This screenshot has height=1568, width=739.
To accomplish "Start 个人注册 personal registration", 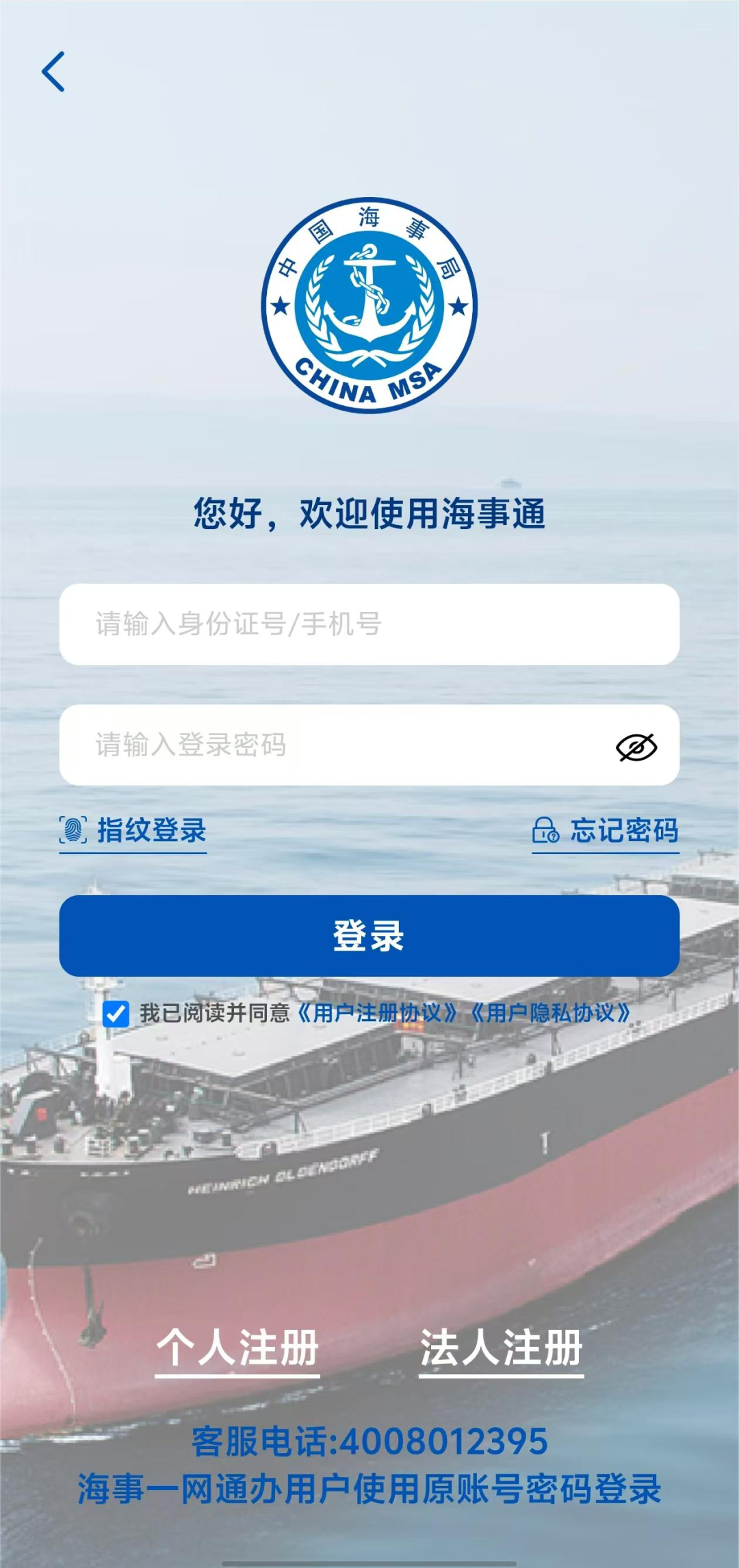I will 237,1348.
